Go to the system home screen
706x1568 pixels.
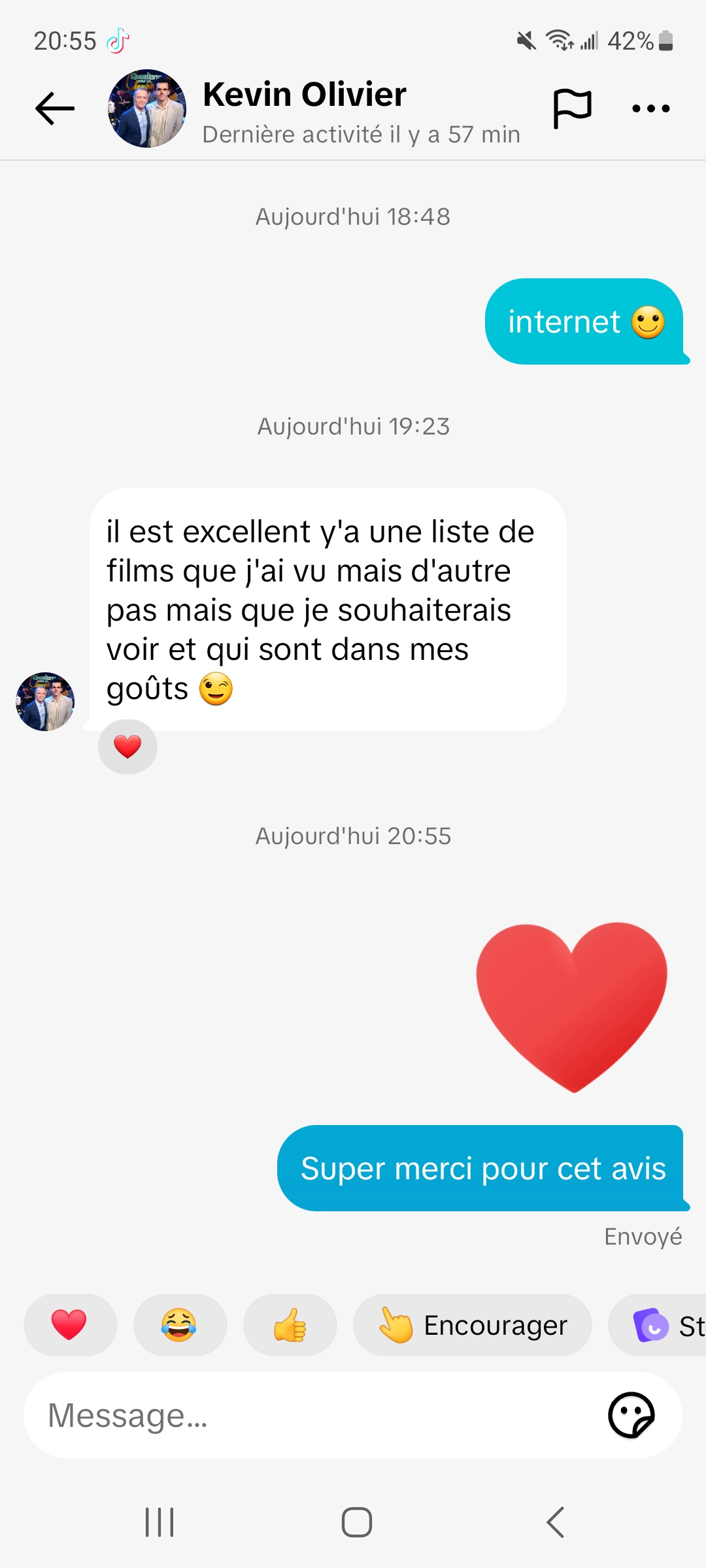pos(357,1522)
